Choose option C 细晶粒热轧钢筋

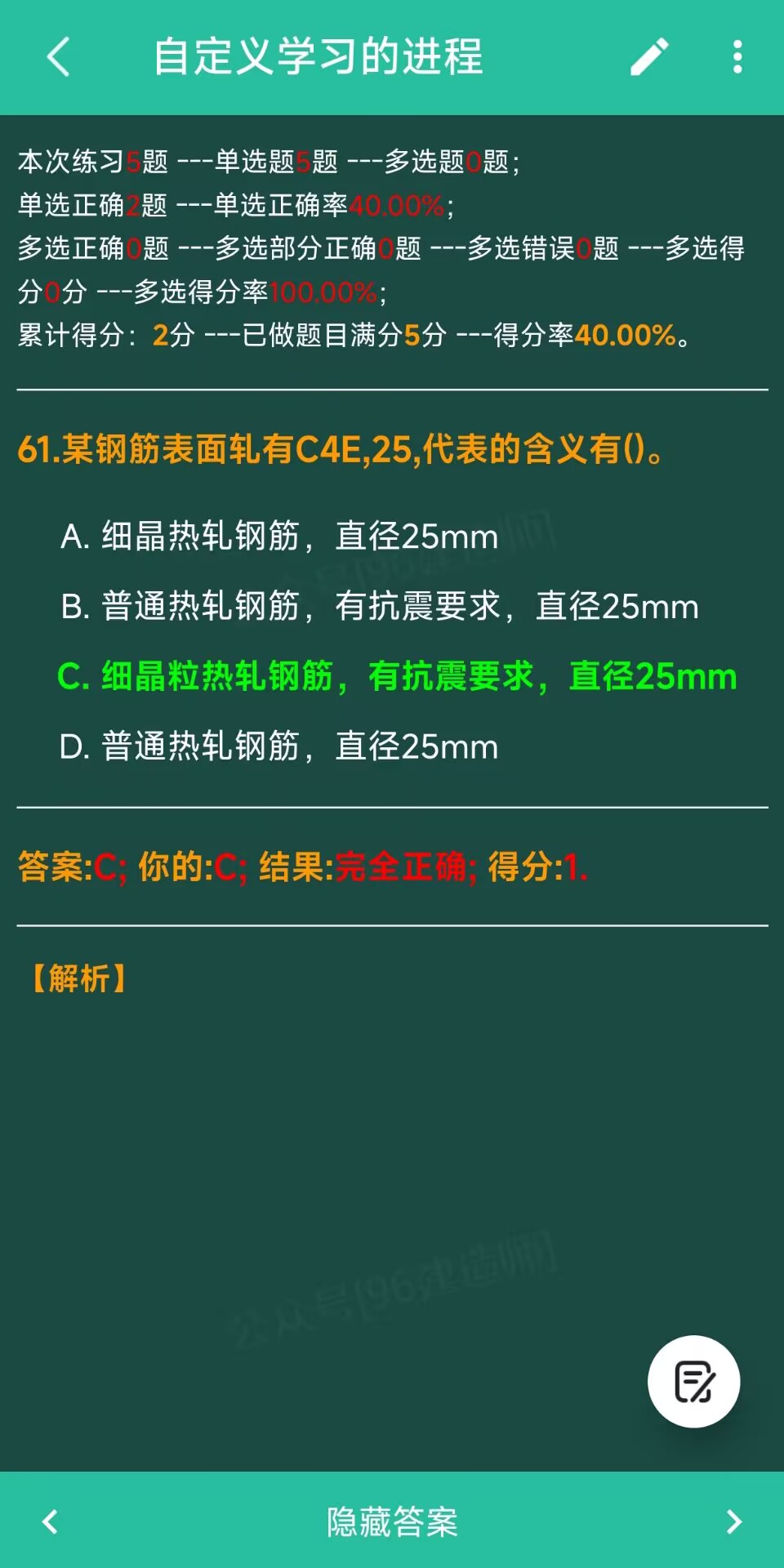(397, 677)
